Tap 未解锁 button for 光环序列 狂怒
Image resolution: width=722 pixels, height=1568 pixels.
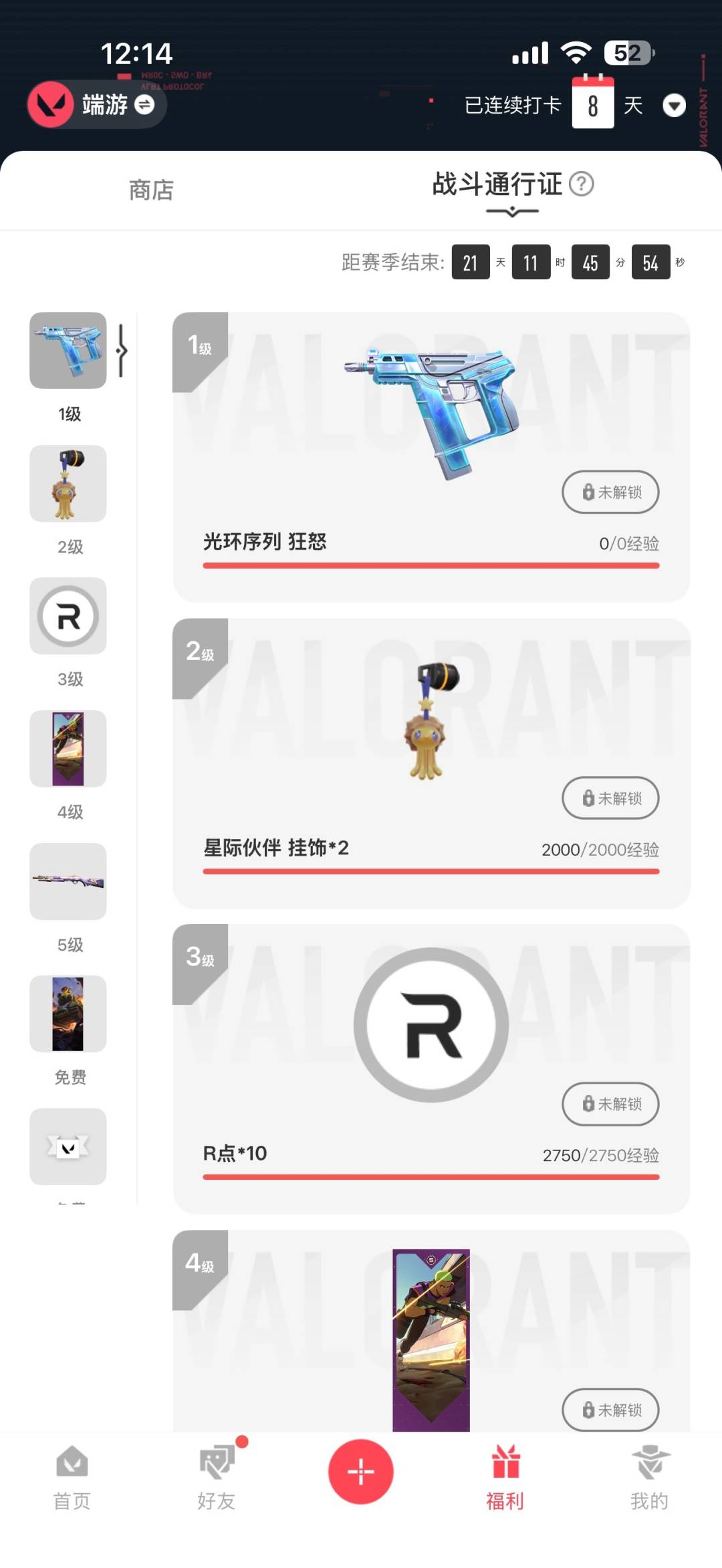(610, 492)
